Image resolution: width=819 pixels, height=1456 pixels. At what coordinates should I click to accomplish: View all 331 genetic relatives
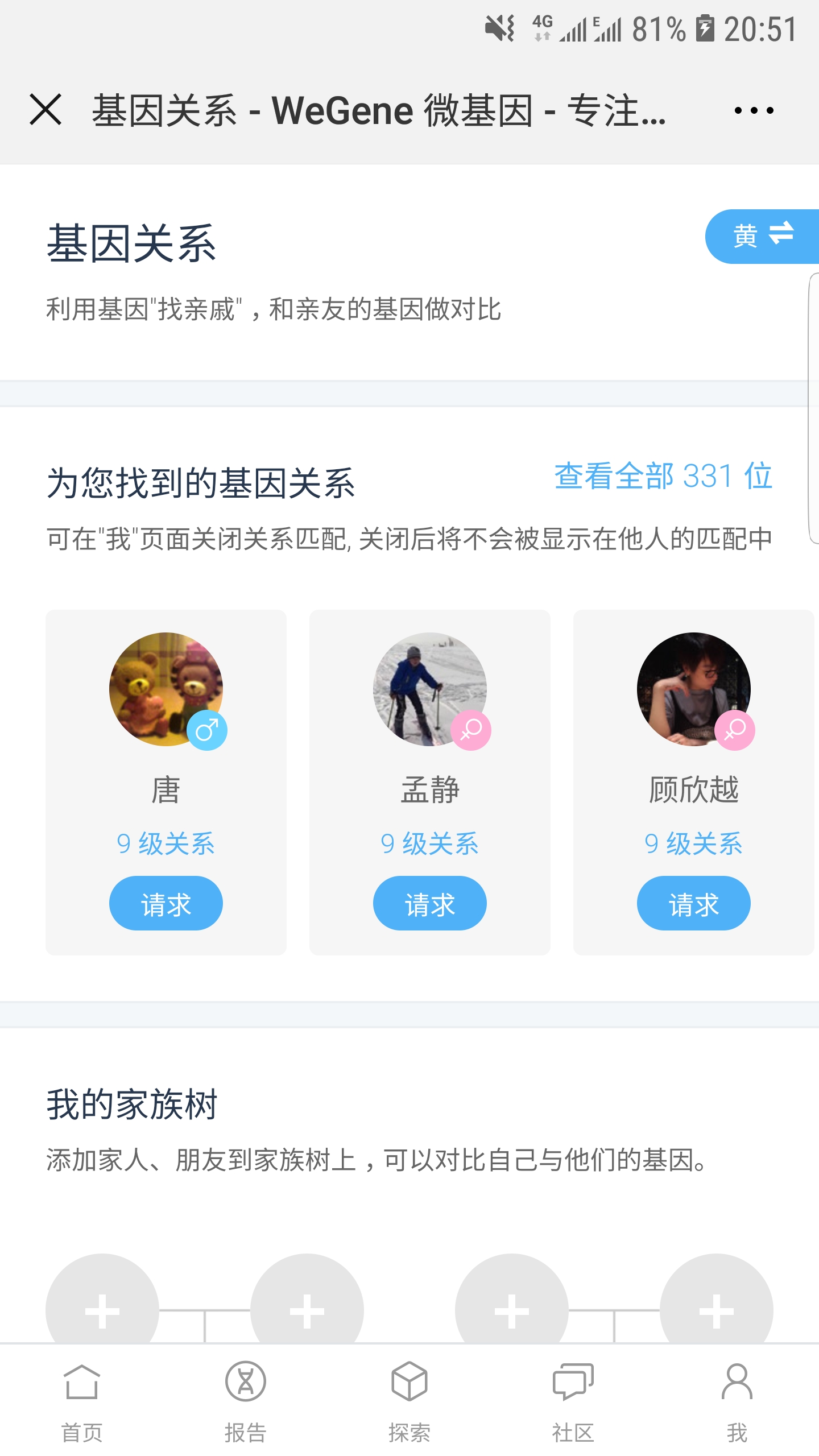pos(663,475)
